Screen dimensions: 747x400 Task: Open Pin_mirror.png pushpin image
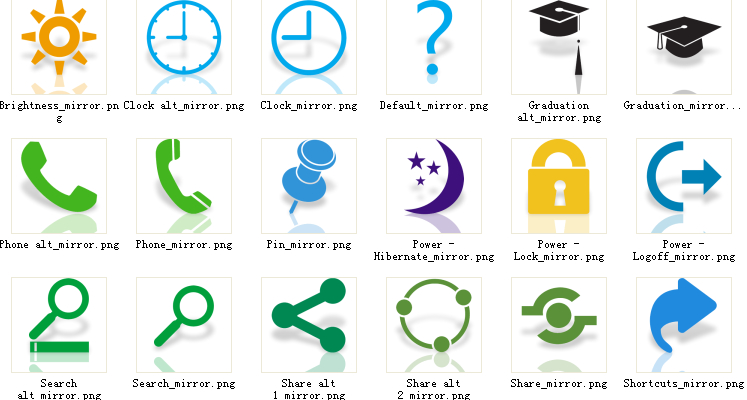pos(309,185)
